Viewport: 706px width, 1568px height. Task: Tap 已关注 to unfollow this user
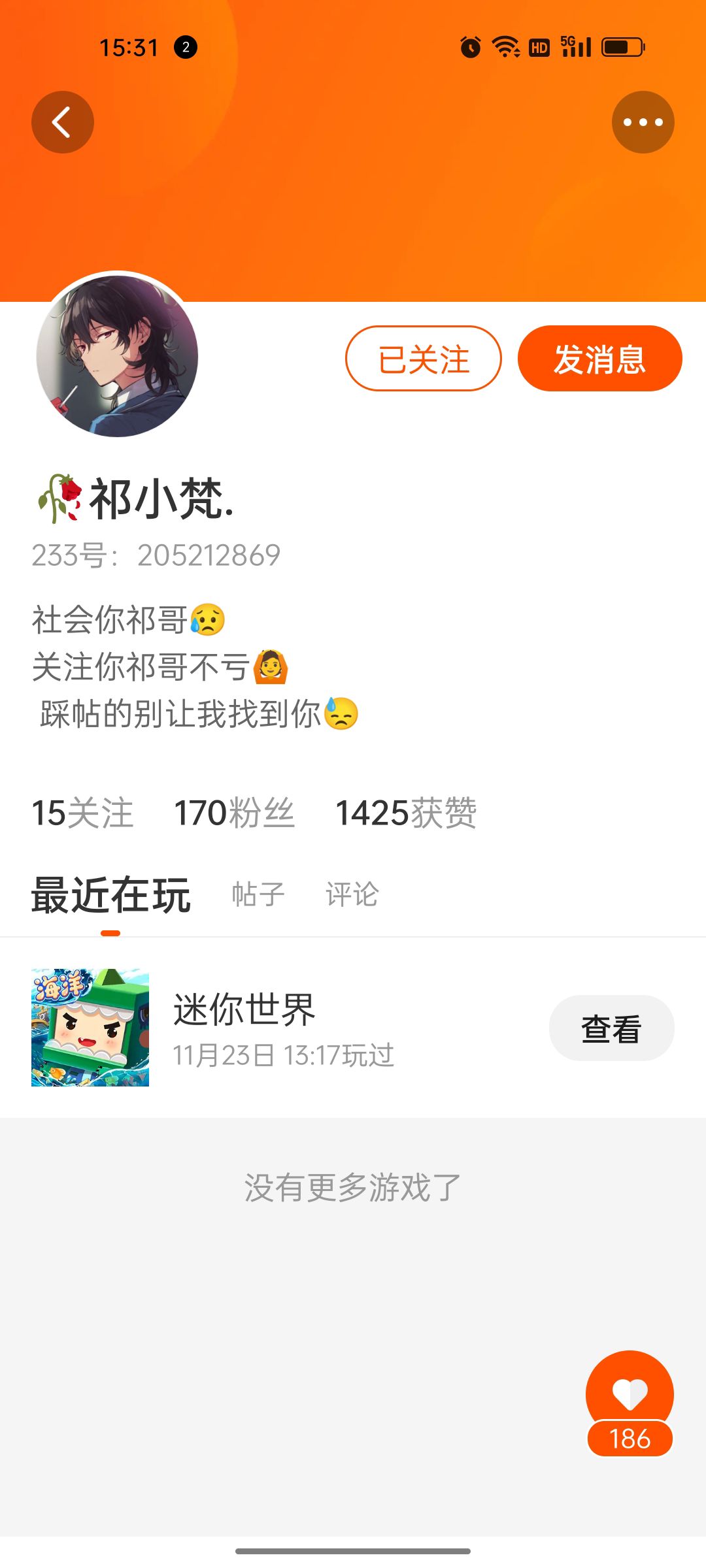pyautogui.click(x=424, y=359)
